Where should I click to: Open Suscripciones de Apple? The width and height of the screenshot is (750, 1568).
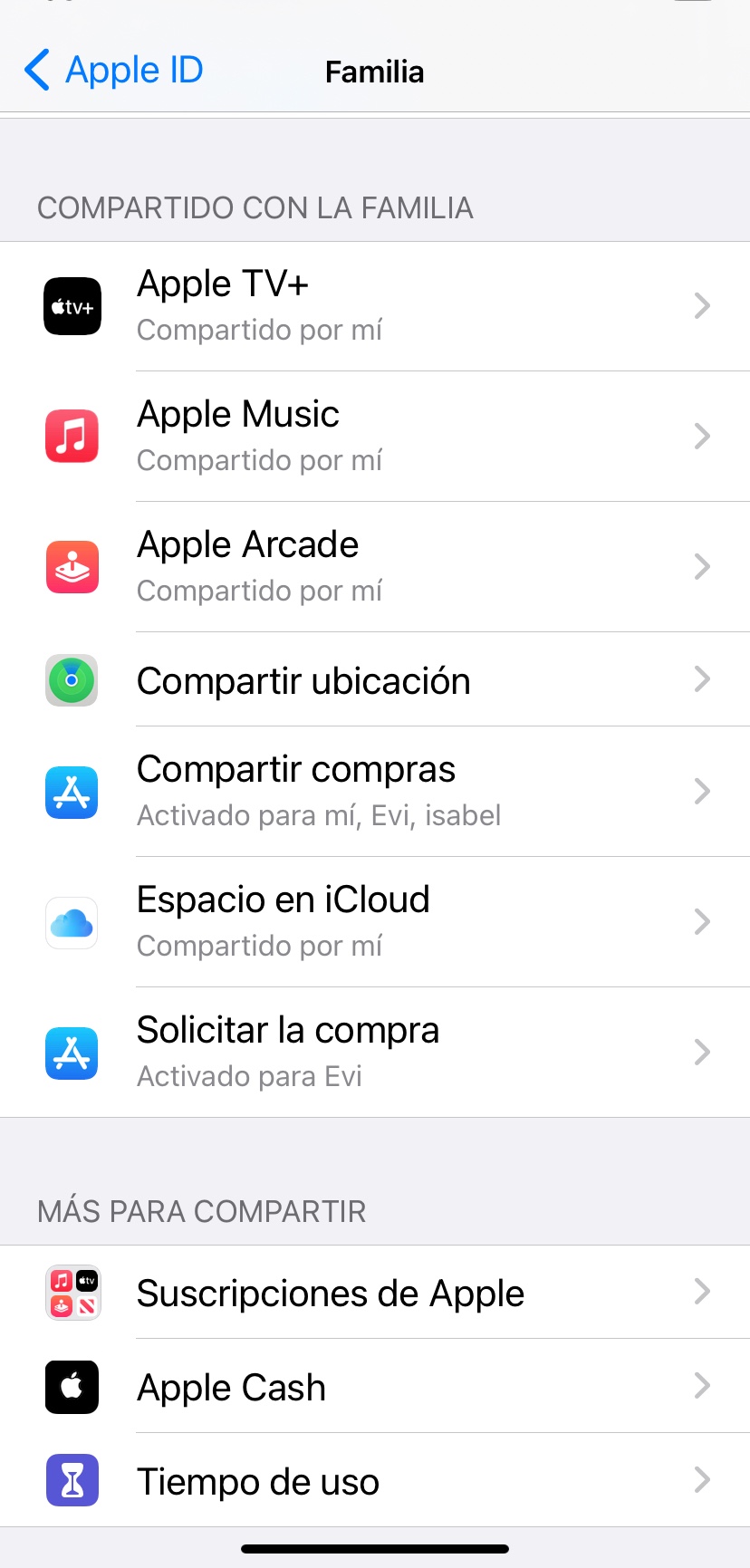click(375, 1293)
